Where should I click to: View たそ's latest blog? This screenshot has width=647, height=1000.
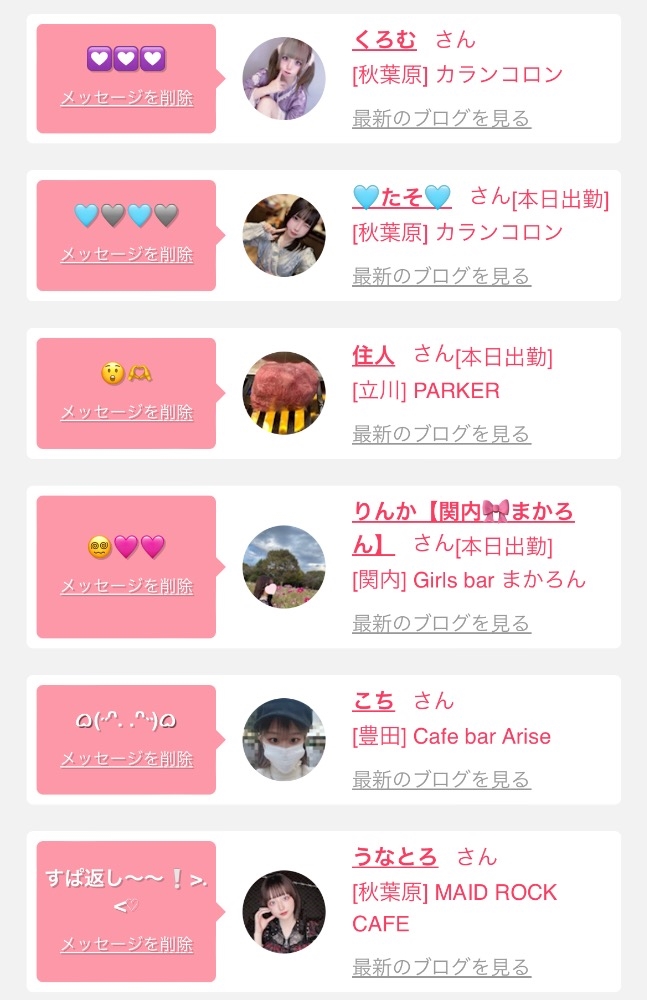[442, 276]
